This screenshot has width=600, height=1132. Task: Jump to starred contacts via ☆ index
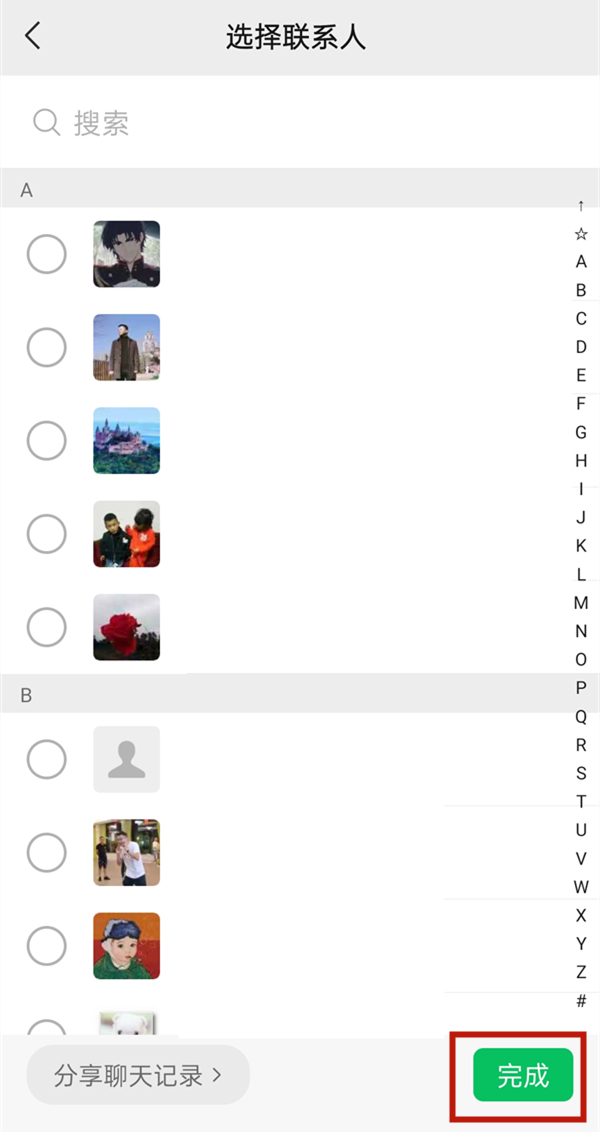click(x=581, y=234)
